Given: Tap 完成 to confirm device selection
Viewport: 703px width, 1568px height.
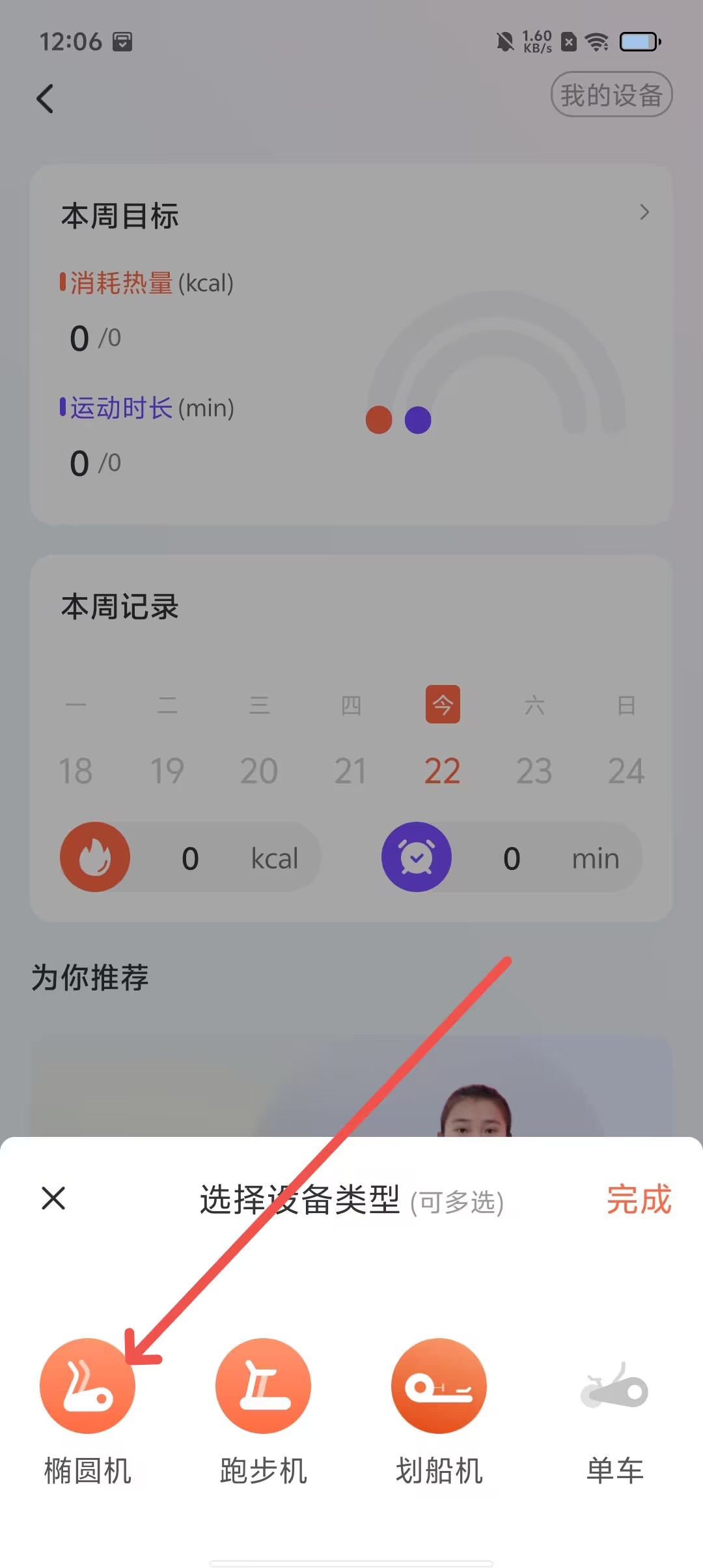Looking at the screenshot, I should (x=639, y=1199).
